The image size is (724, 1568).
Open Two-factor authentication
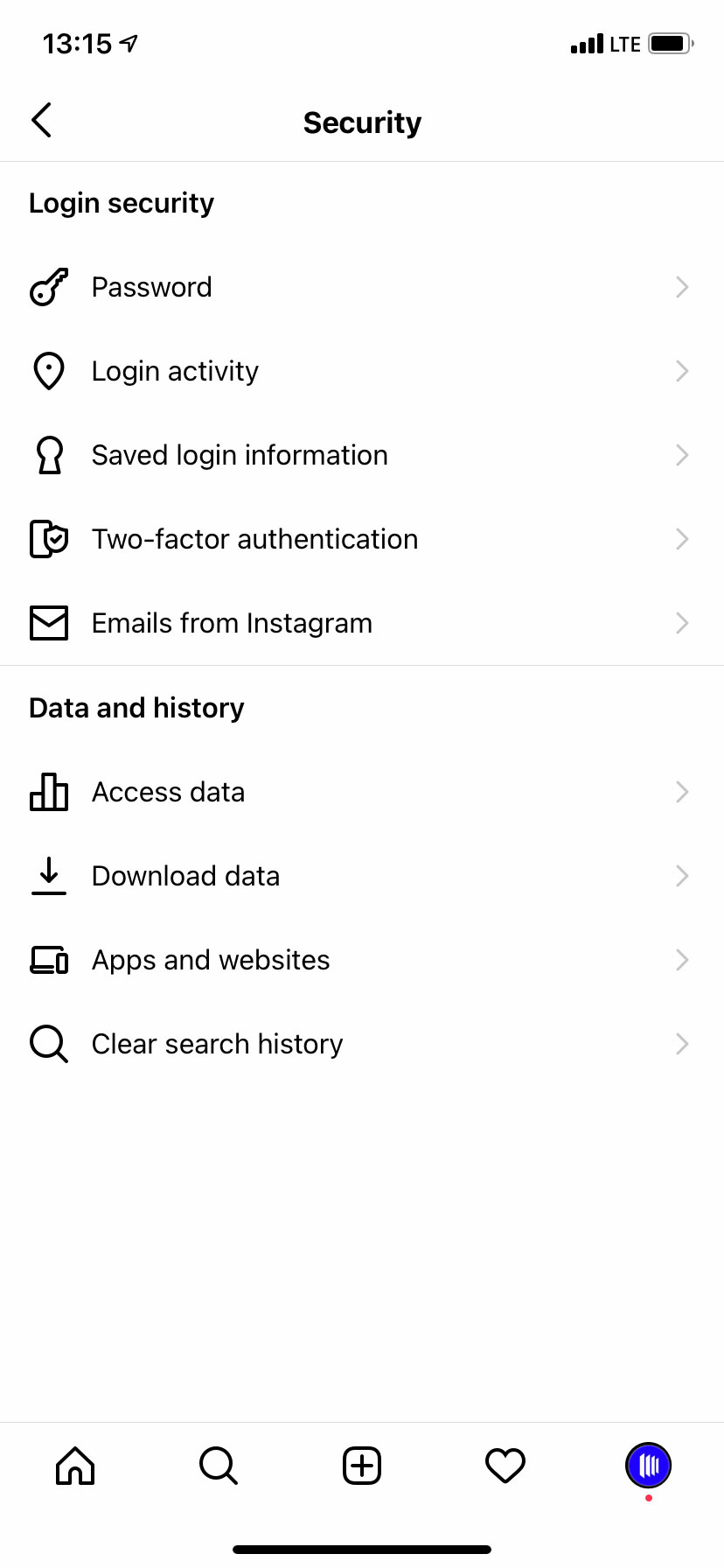(x=362, y=539)
